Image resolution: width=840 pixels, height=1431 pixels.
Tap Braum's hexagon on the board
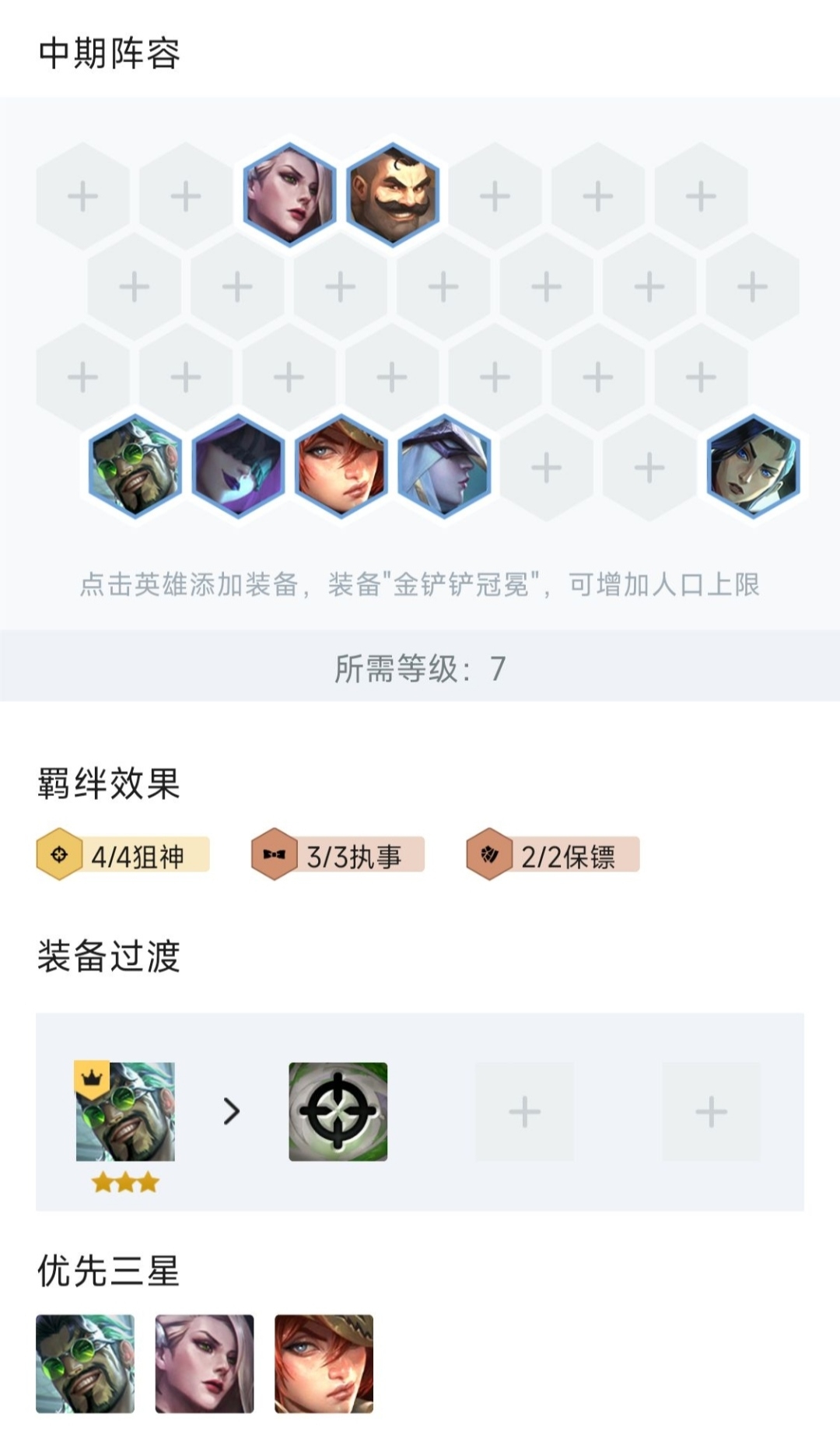tap(393, 195)
